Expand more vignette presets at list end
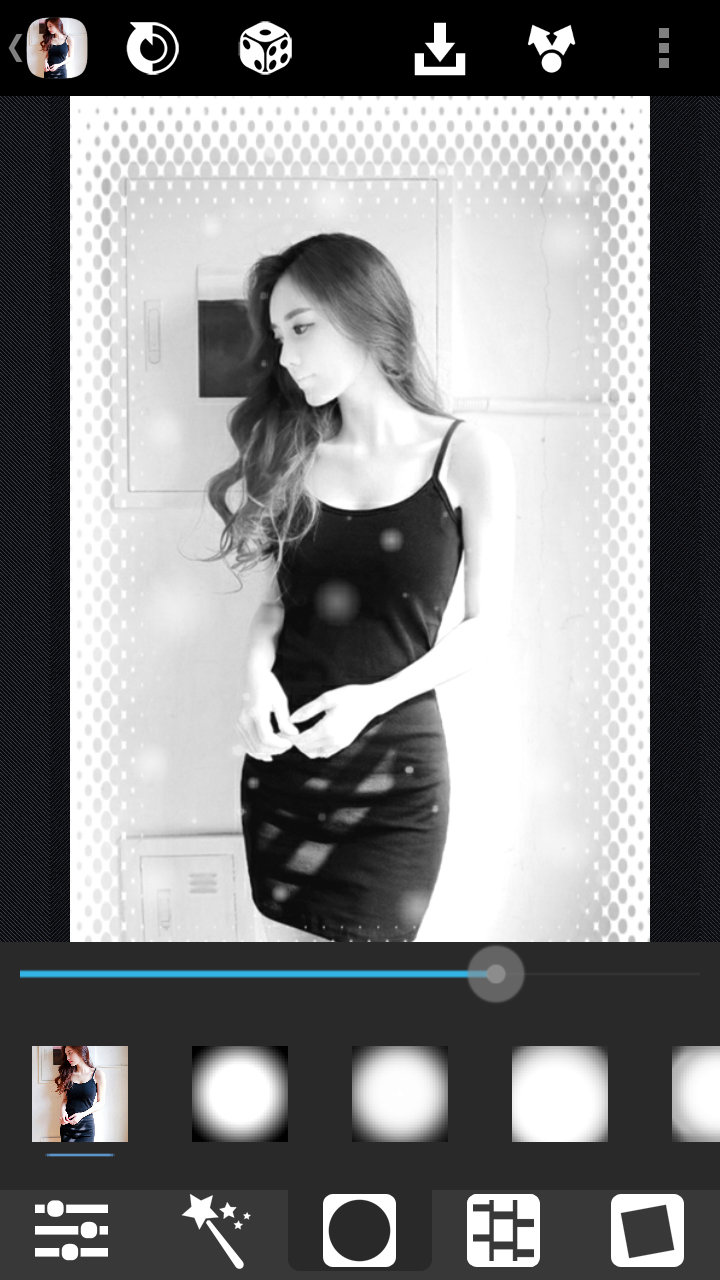720x1280 pixels. (700, 1093)
